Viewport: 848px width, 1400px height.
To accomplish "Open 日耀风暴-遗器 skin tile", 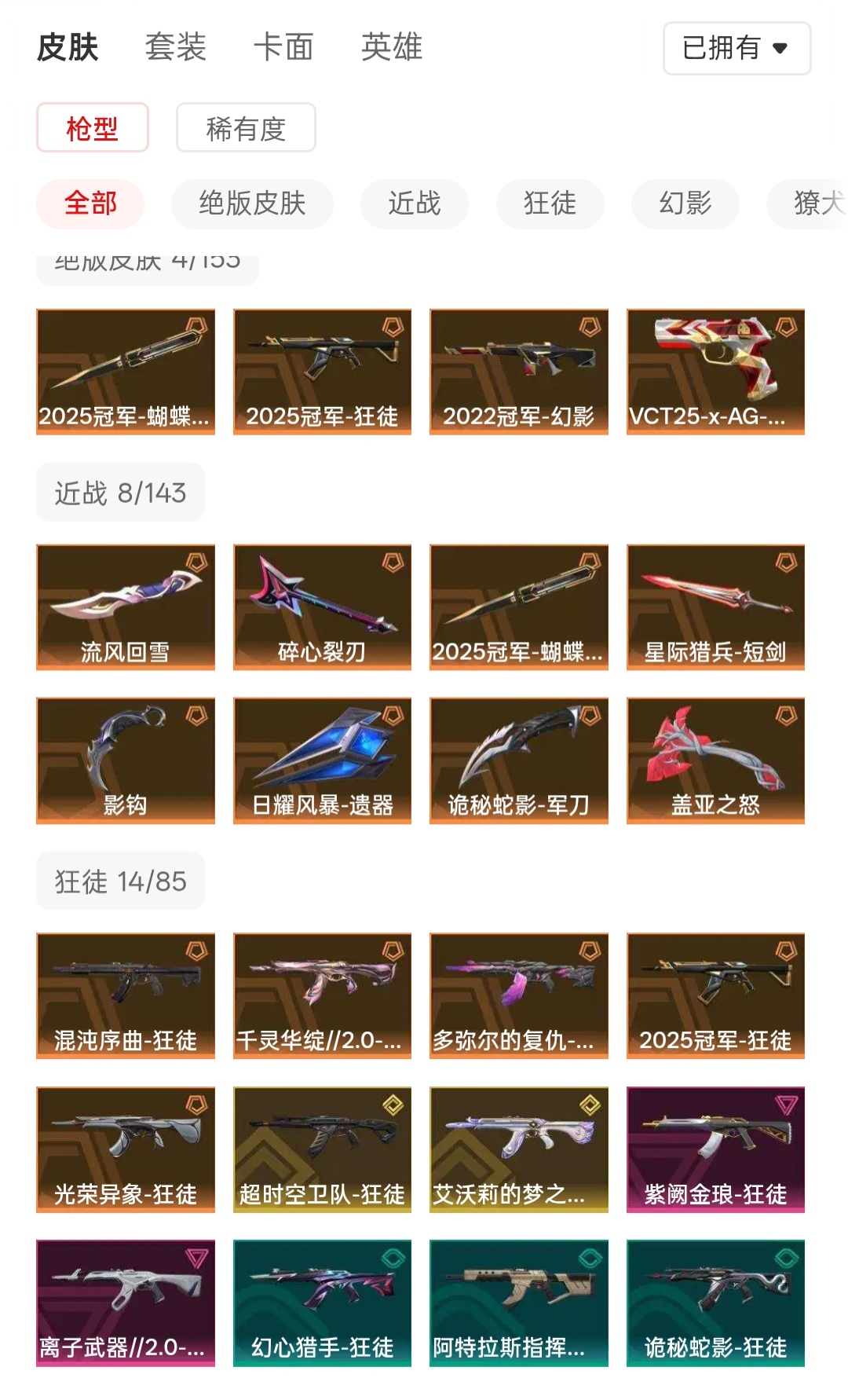I will click(322, 760).
